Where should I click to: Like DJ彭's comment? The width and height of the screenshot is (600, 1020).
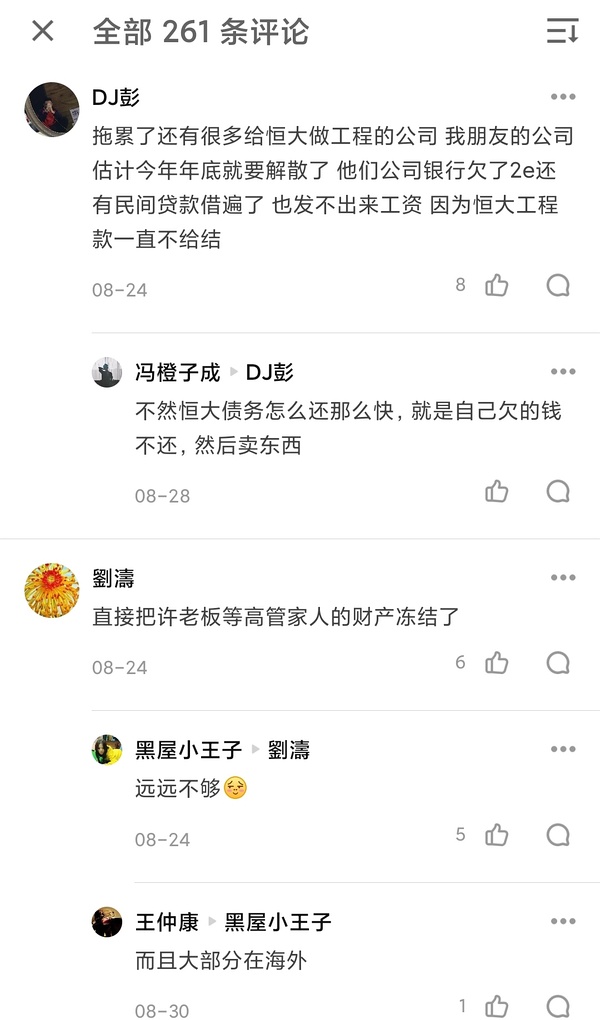(x=497, y=286)
